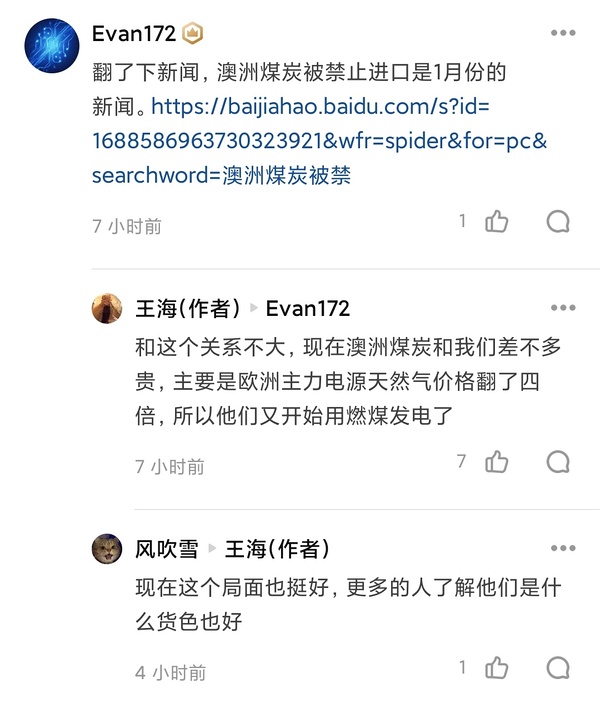
Task: Like Evan172's comment
Action: (496, 222)
